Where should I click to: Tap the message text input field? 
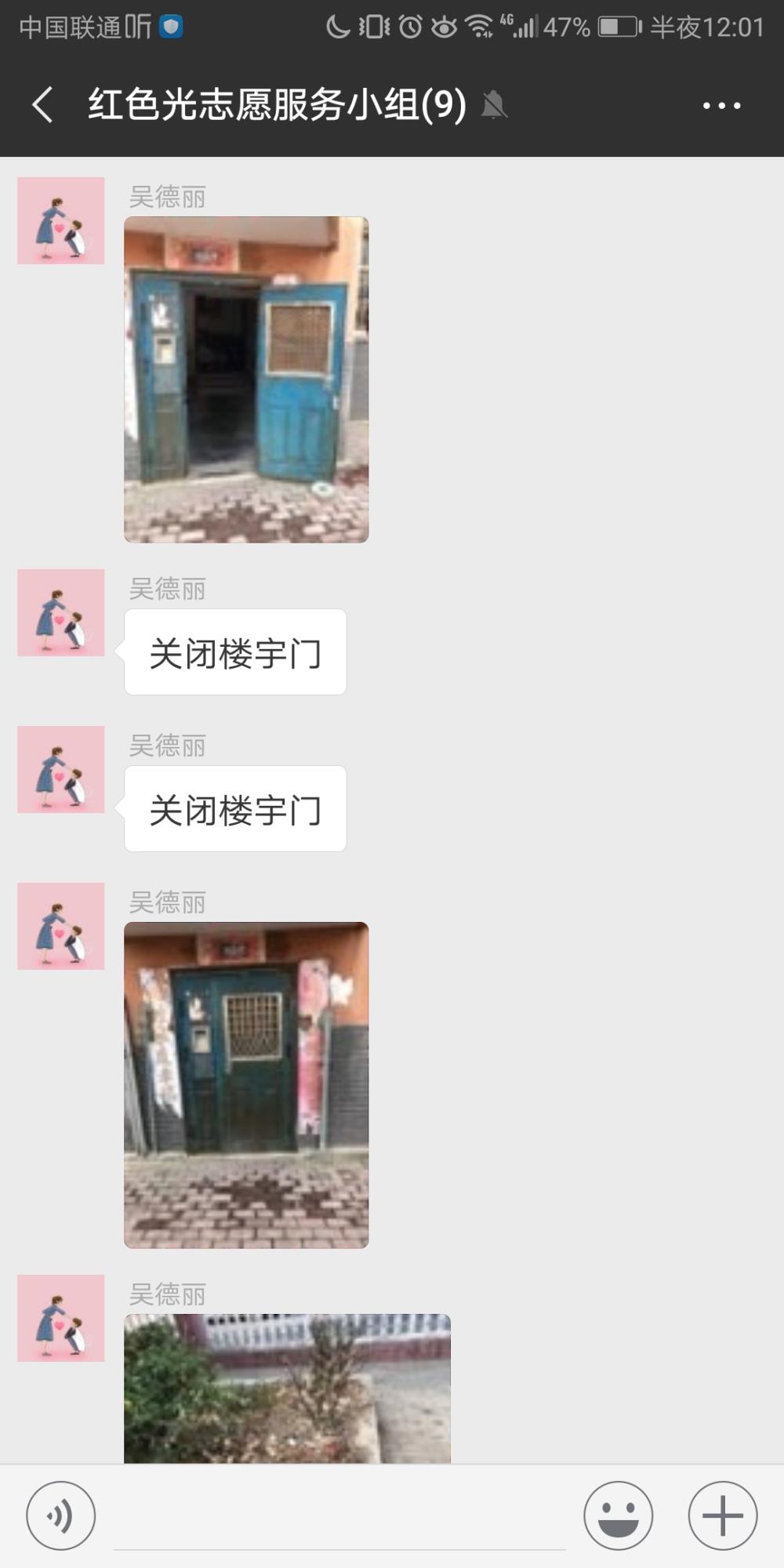pos(339,1517)
